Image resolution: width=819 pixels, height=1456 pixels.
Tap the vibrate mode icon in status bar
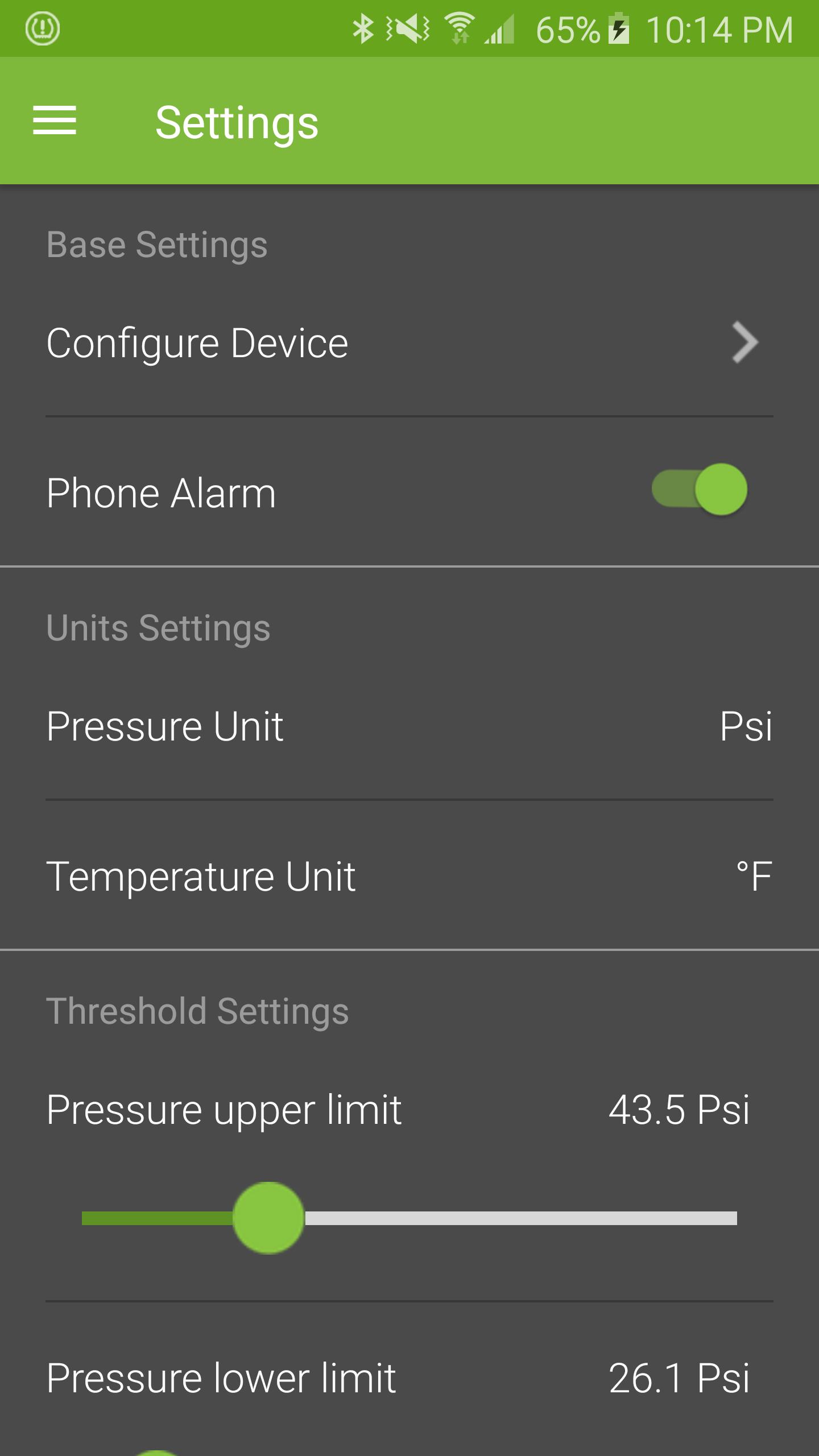[407, 28]
